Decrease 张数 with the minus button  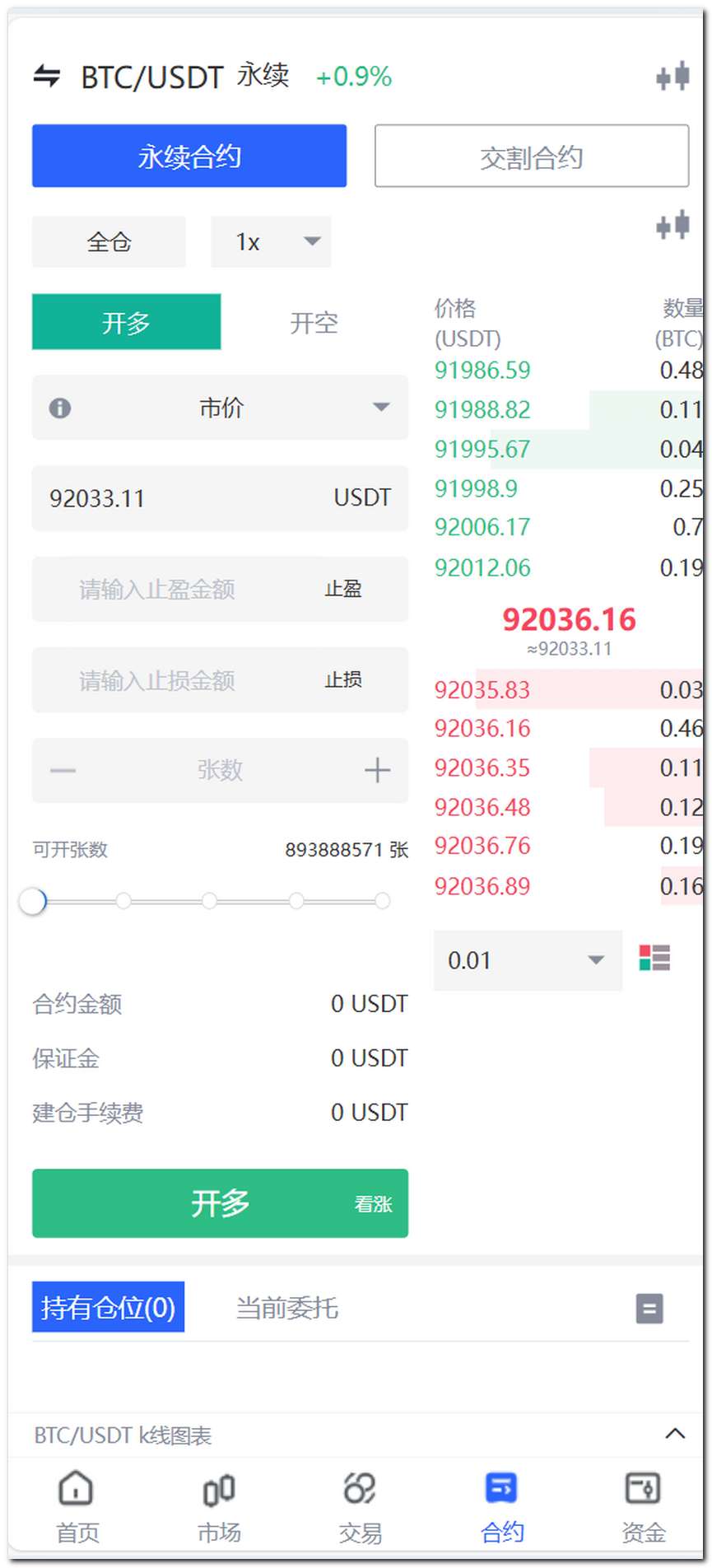(63, 771)
